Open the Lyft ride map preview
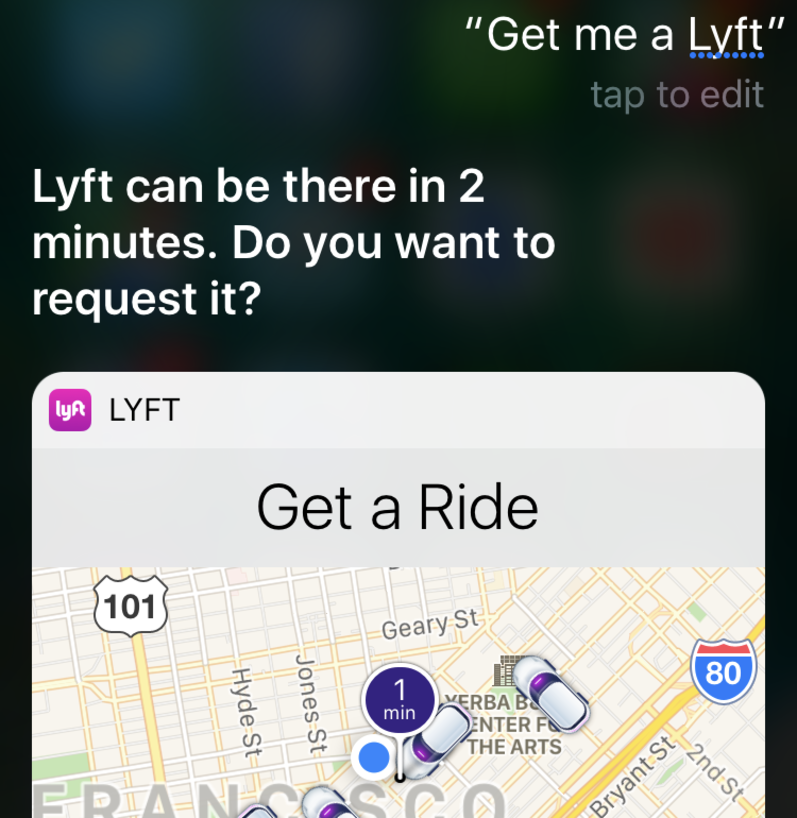This screenshot has width=797, height=818. [x=398, y=692]
